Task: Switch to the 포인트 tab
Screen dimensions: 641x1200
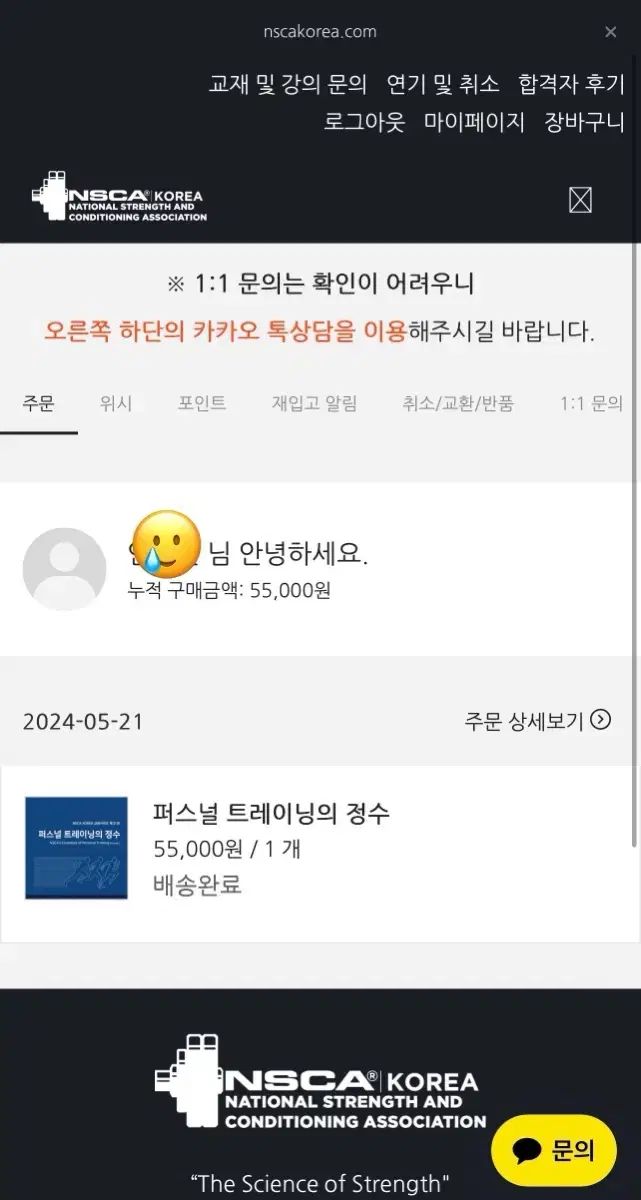Action: pyautogui.click(x=202, y=404)
